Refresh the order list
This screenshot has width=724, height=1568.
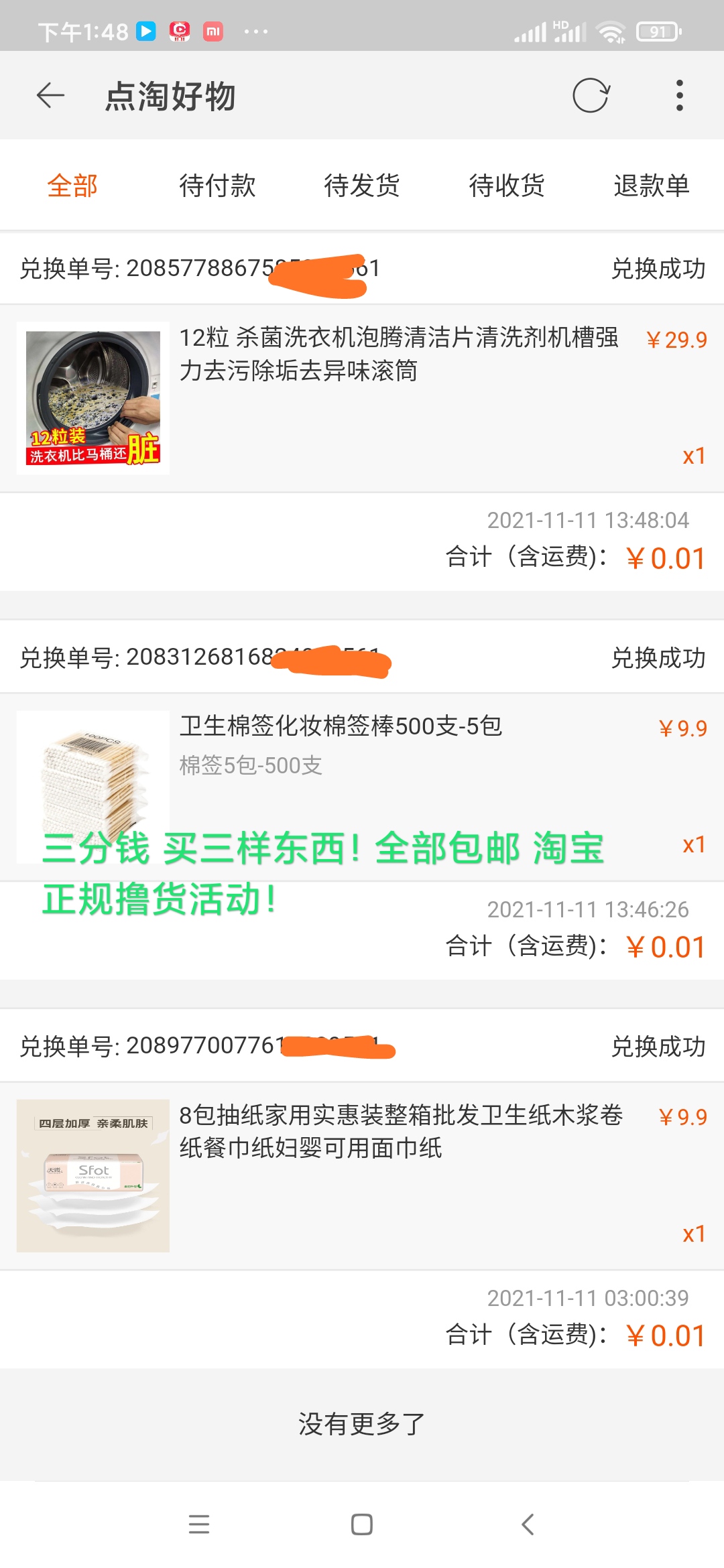click(591, 96)
